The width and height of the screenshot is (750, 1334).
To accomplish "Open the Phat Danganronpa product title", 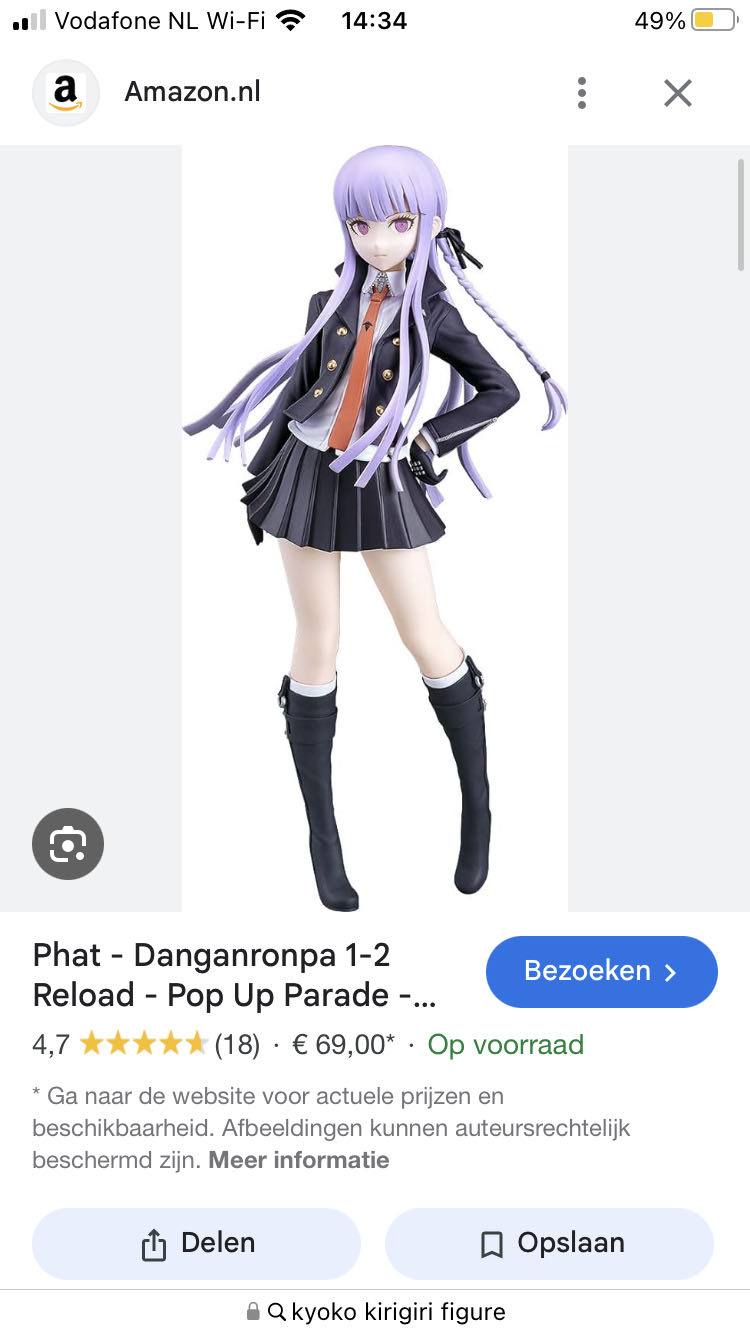I will pos(234,975).
